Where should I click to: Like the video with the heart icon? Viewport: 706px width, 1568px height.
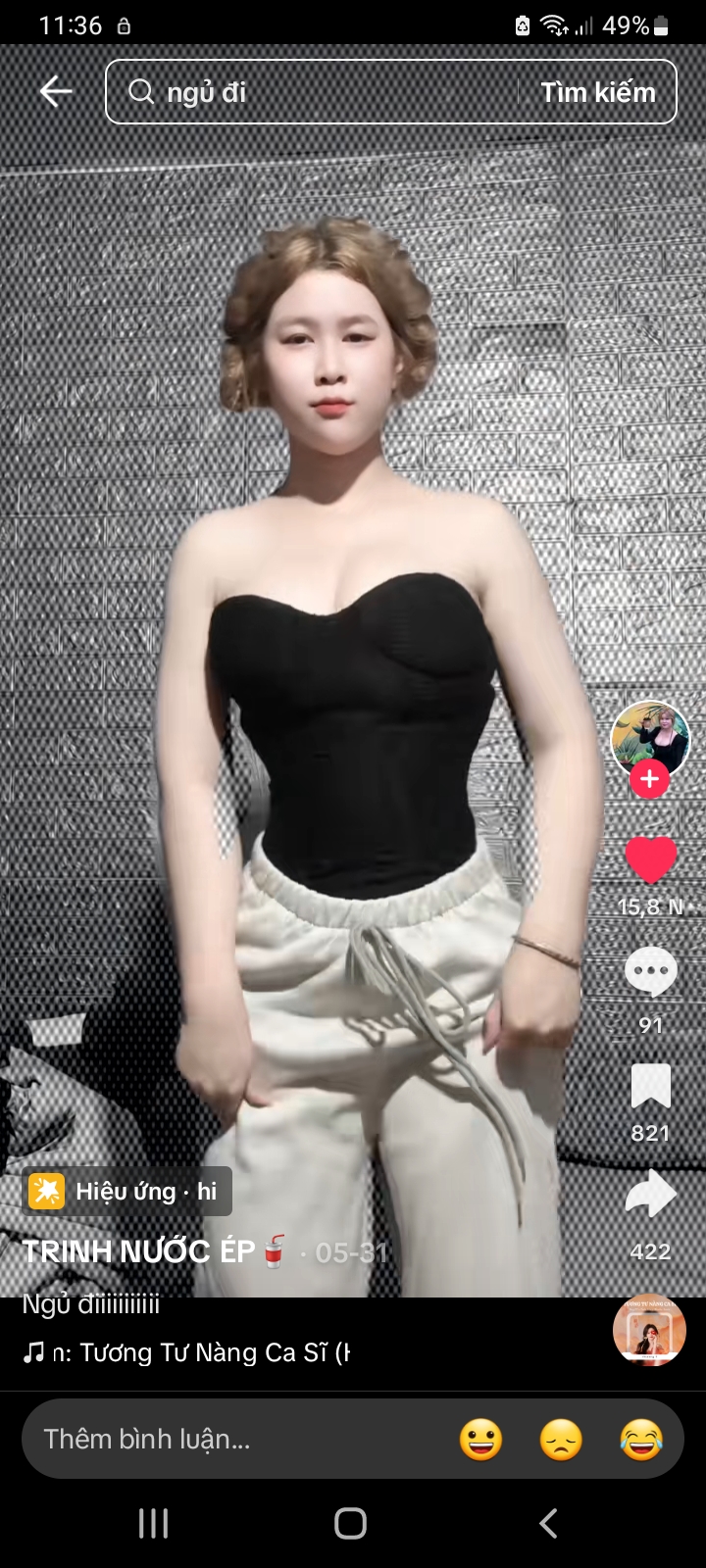pyautogui.click(x=650, y=860)
